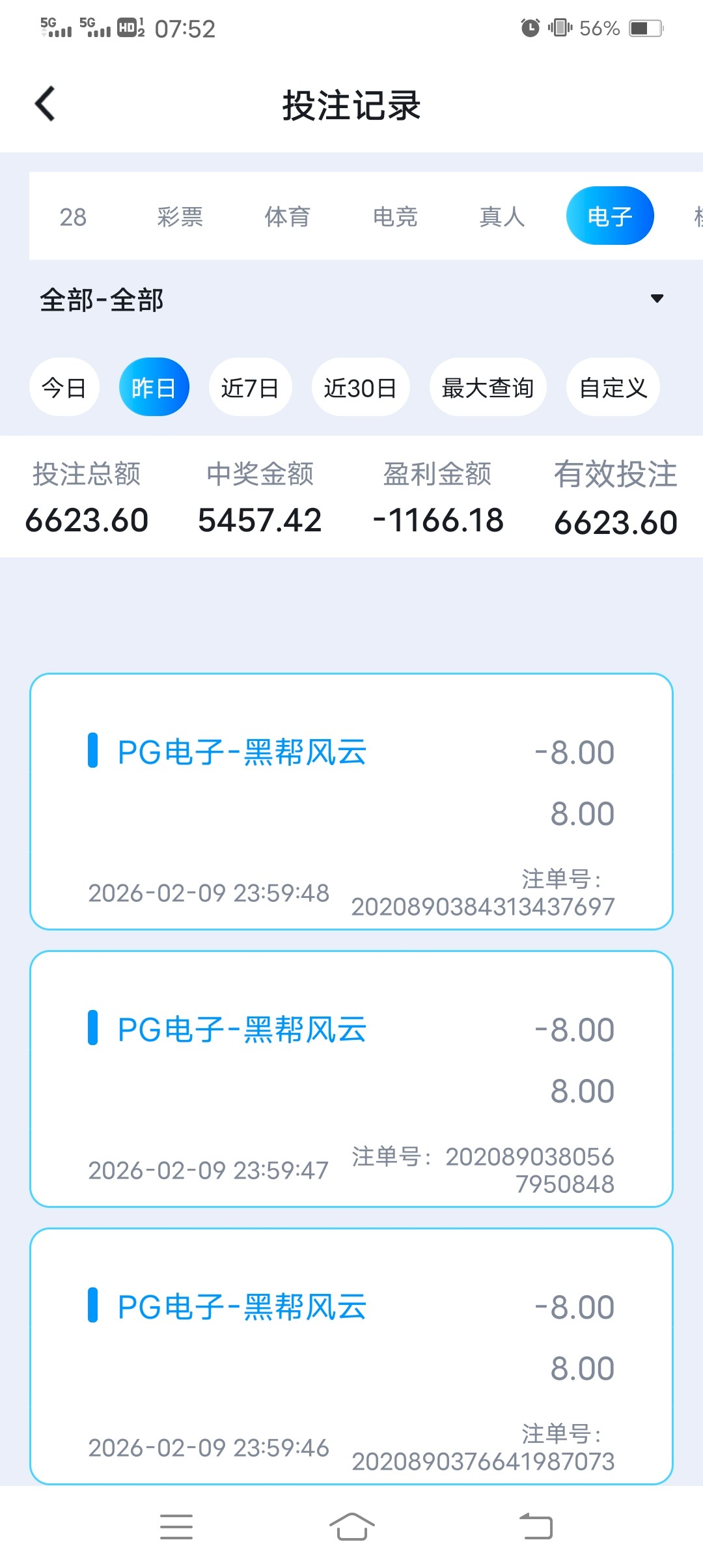Open the bet record at 23:59:48
The height and width of the screenshot is (1568, 703).
tap(351, 802)
